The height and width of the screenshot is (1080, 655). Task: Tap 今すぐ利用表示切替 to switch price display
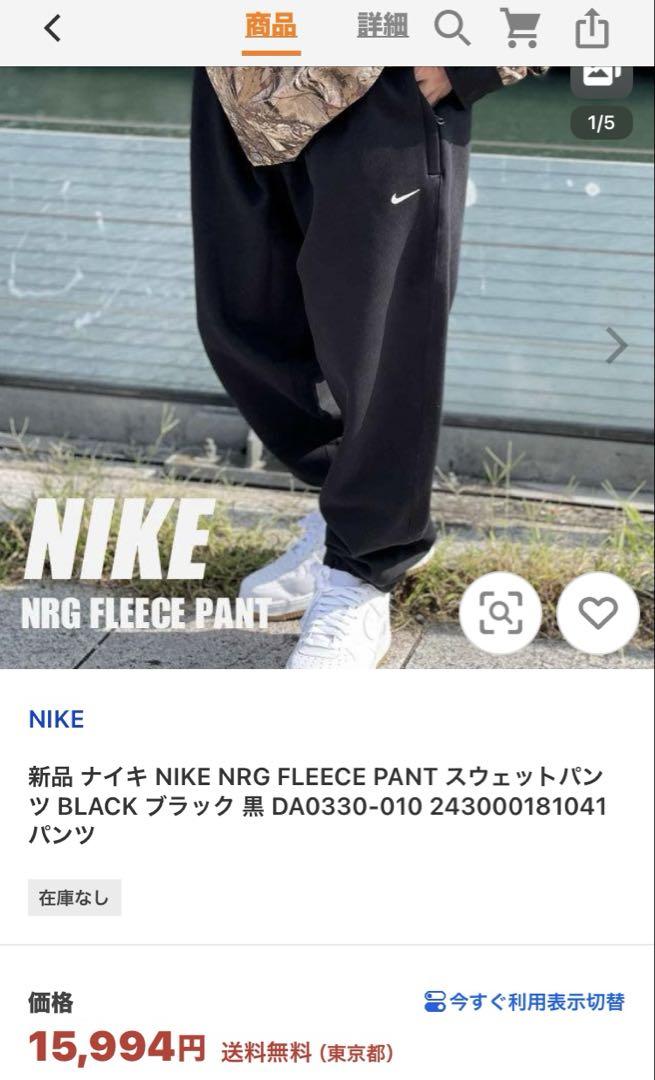(524, 1001)
